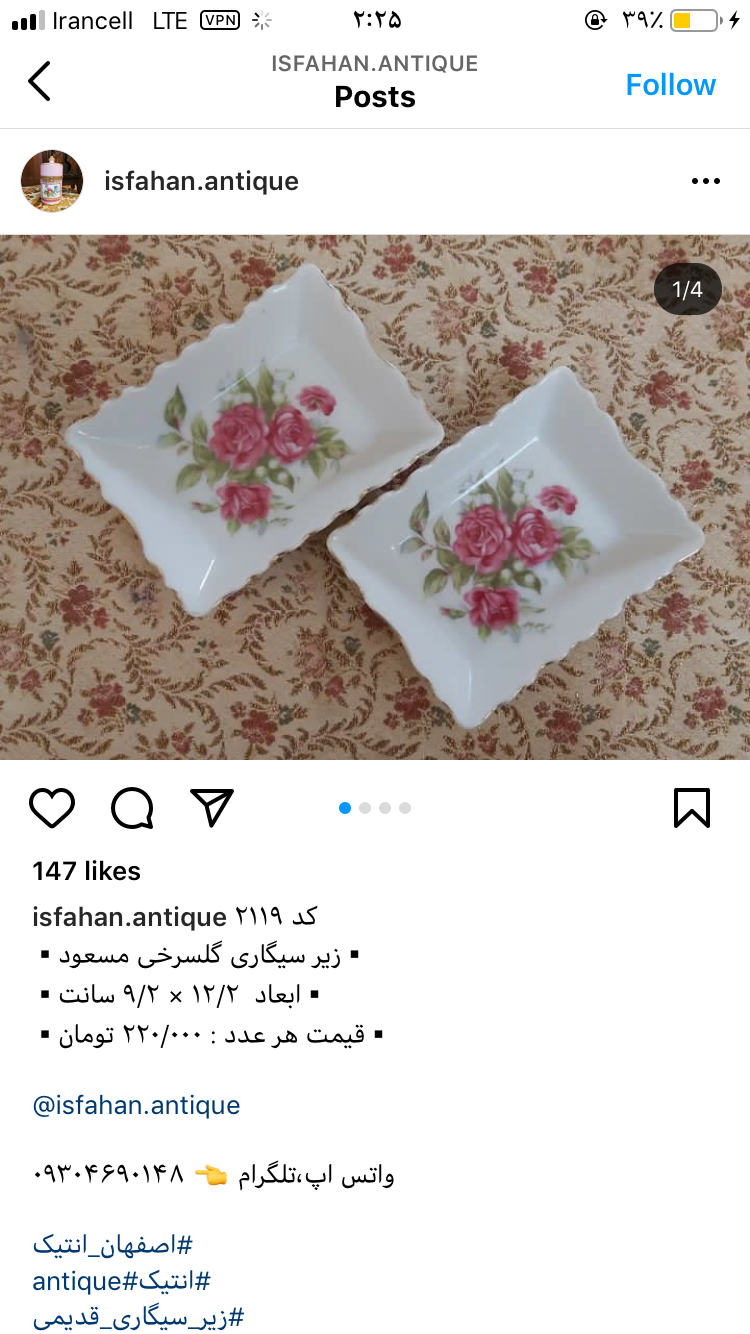Image resolution: width=750 pixels, height=1334 pixels.
Task: Open the post's three-dot options menu
Action: (x=705, y=181)
